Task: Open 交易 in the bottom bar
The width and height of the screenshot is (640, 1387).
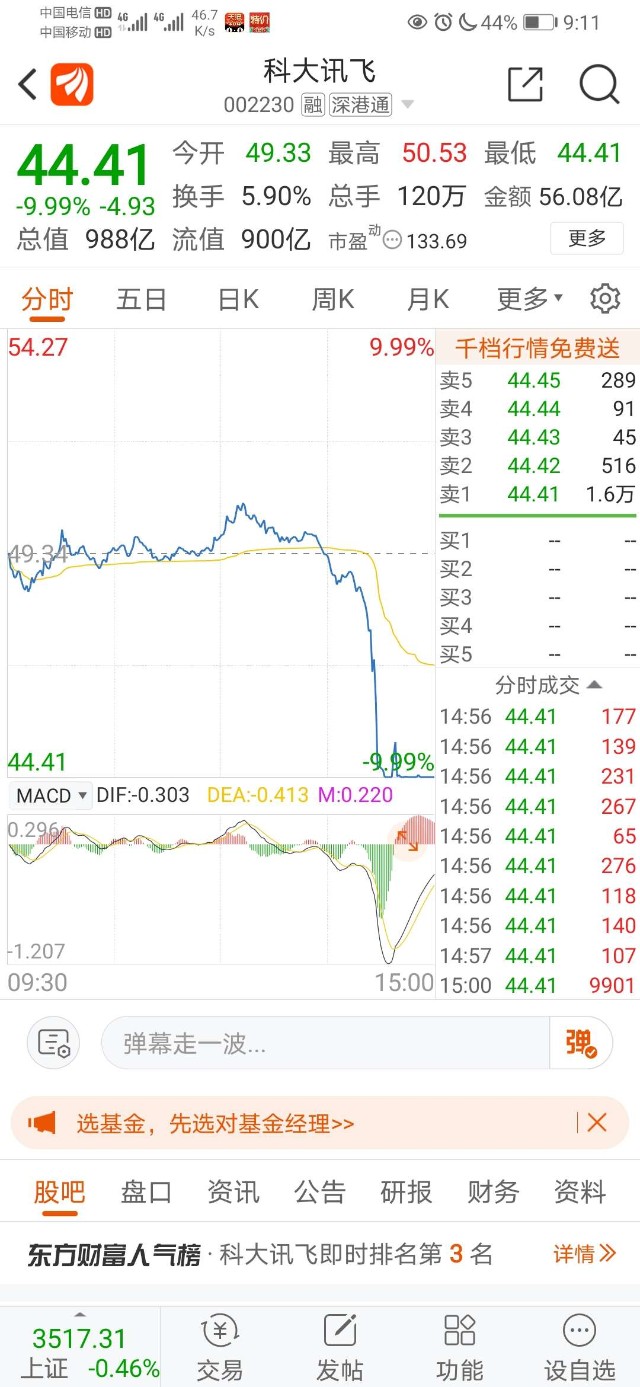Action: (220, 1346)
